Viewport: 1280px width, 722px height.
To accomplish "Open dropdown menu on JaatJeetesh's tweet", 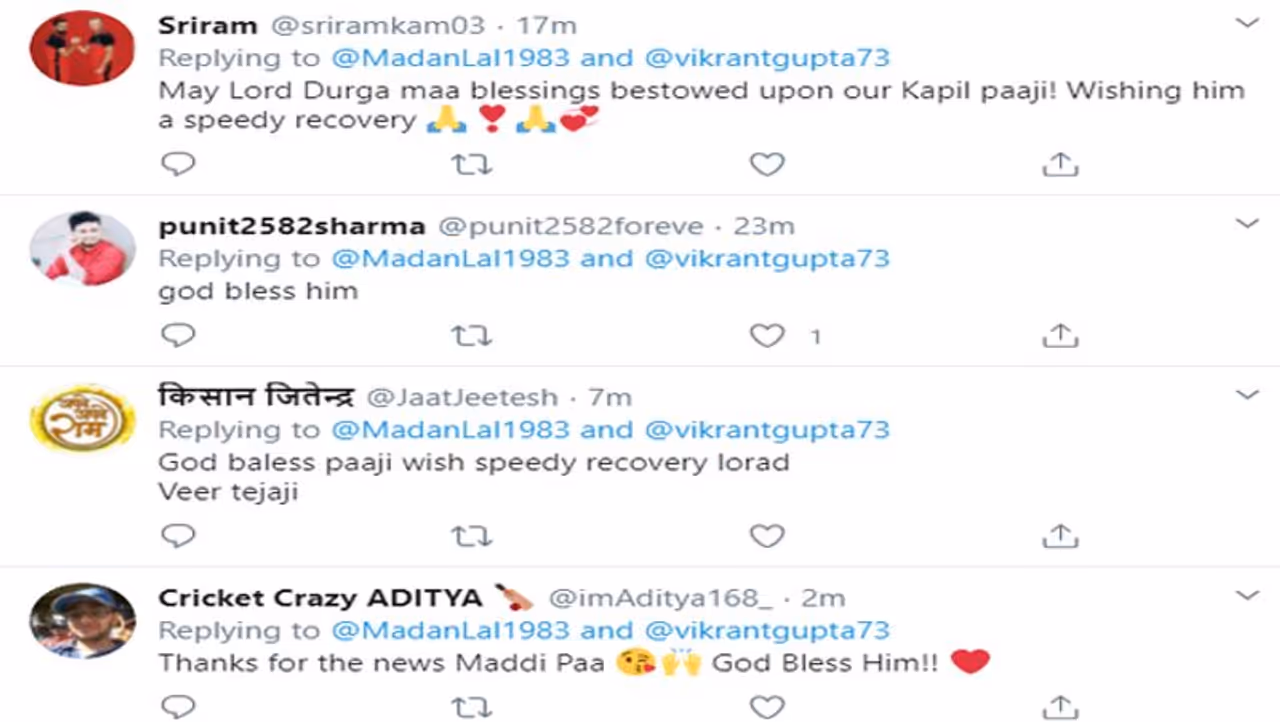I will (1247, 395).
